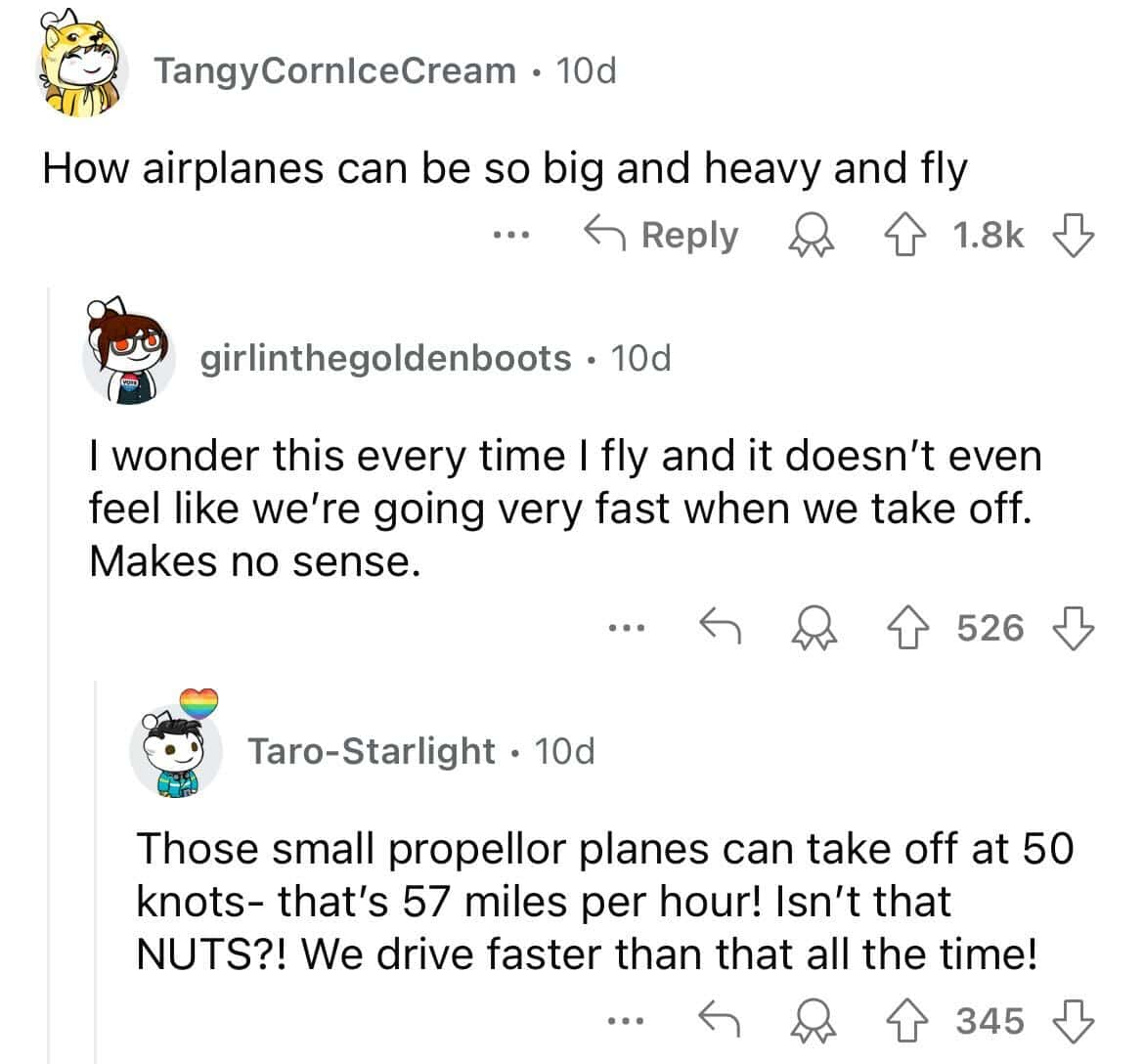The width and height of the screenshot is (1144, 1064).
Task: Open more options on girlinthegoldenboots' comment
Action: pyautogui.click(x=623, y=628)
